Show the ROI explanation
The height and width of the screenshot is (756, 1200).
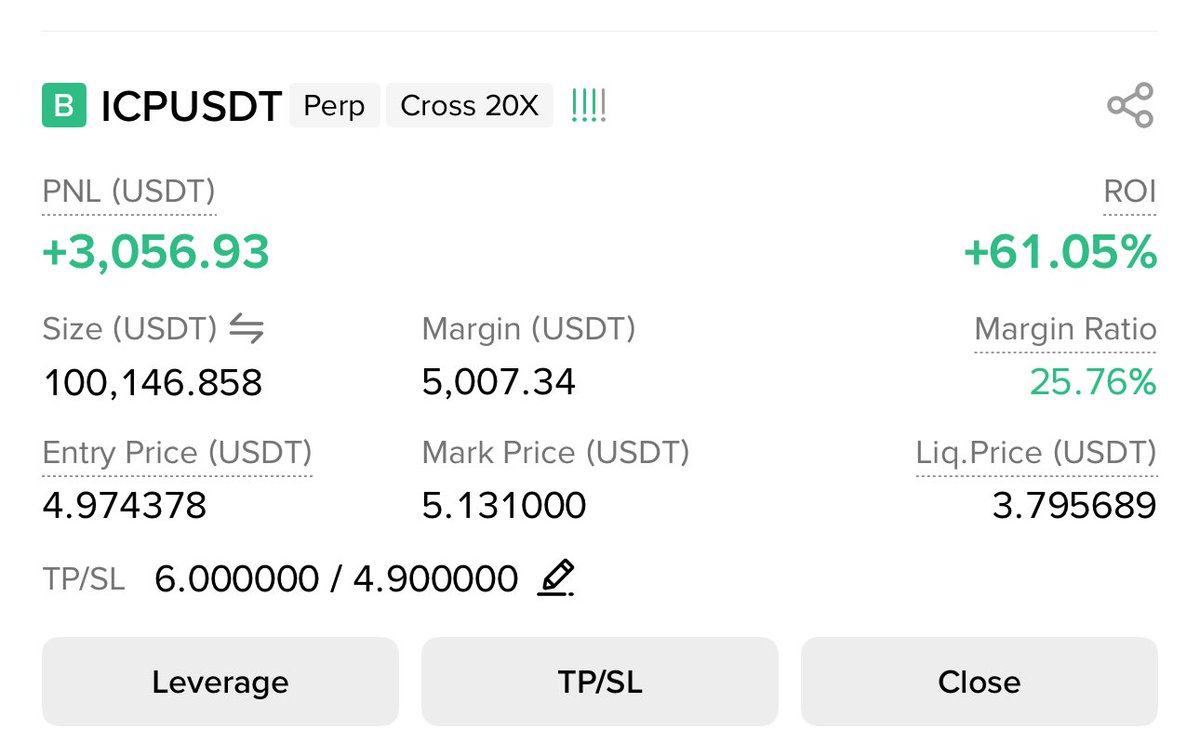(x=1130, y=191)
